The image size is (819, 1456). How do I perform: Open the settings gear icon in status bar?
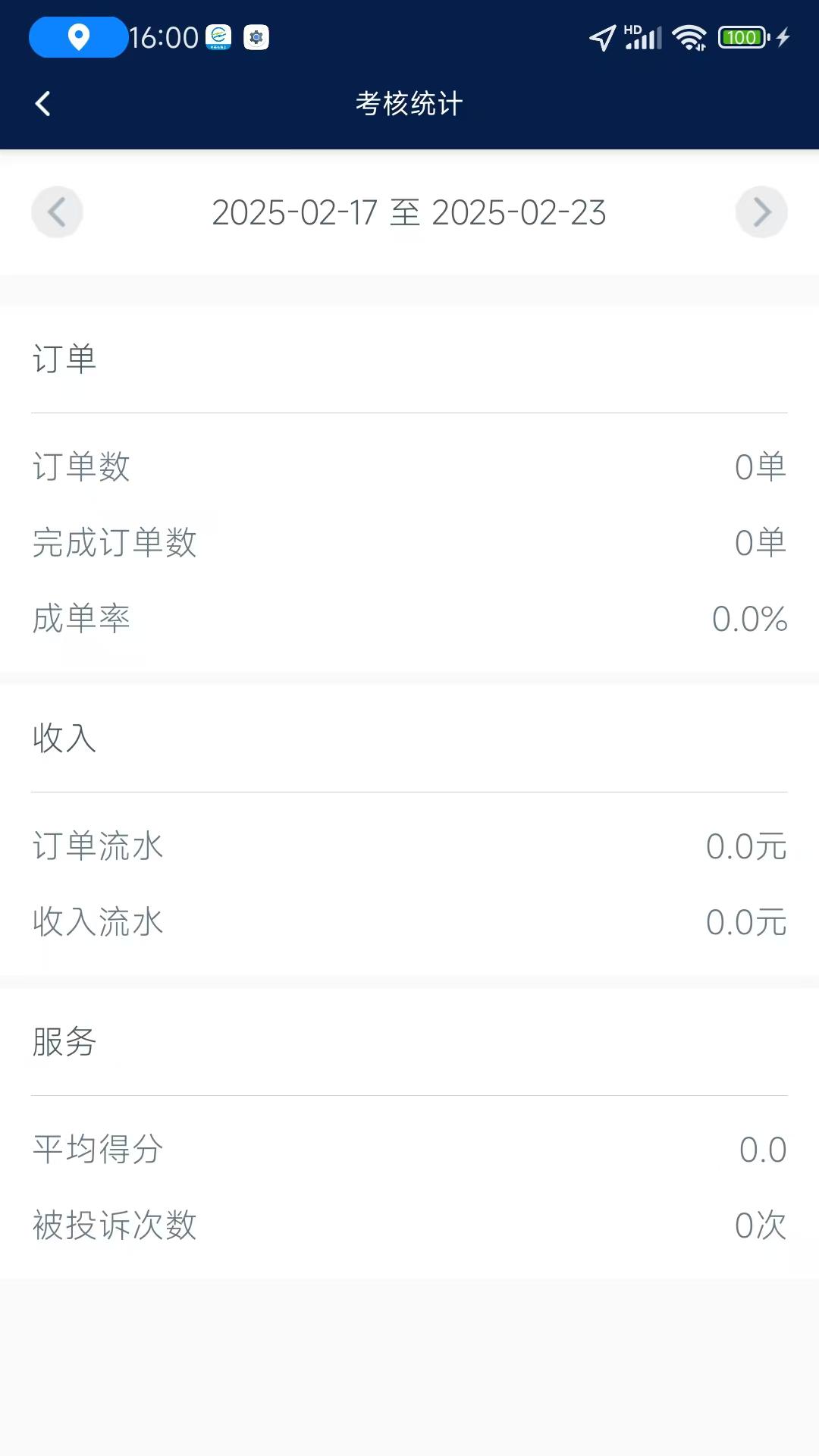[x=256, y=36]
